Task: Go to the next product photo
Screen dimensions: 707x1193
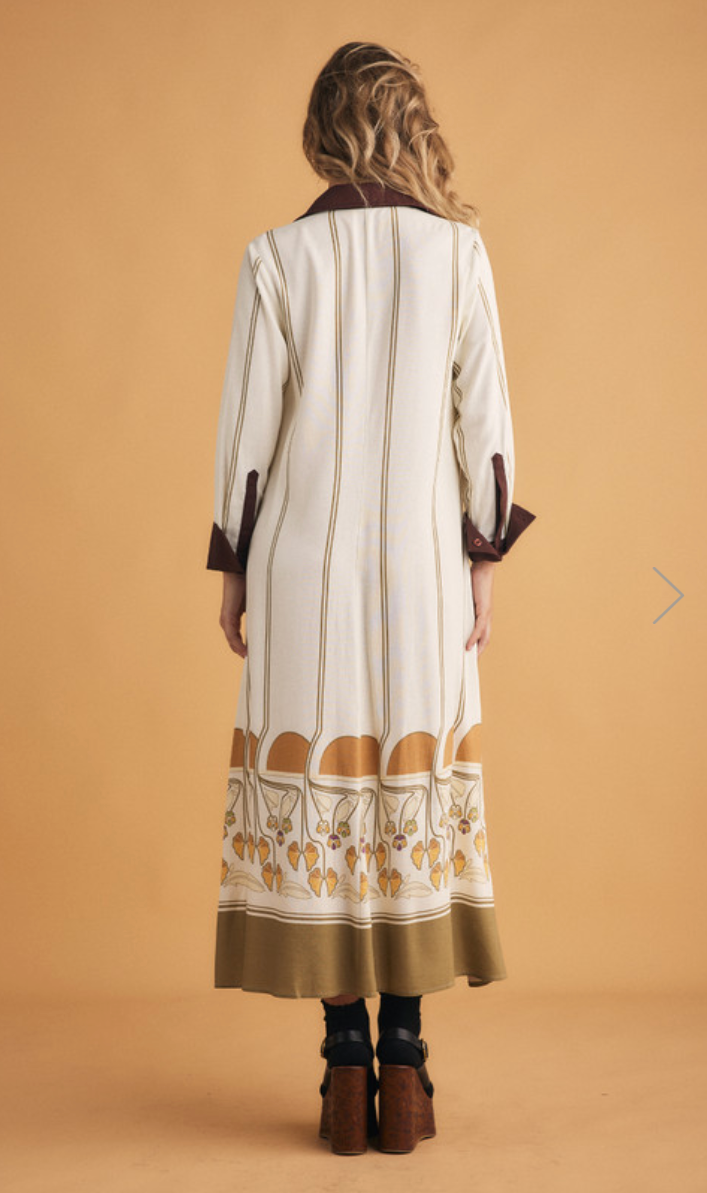Action: [x=668, y=595]
